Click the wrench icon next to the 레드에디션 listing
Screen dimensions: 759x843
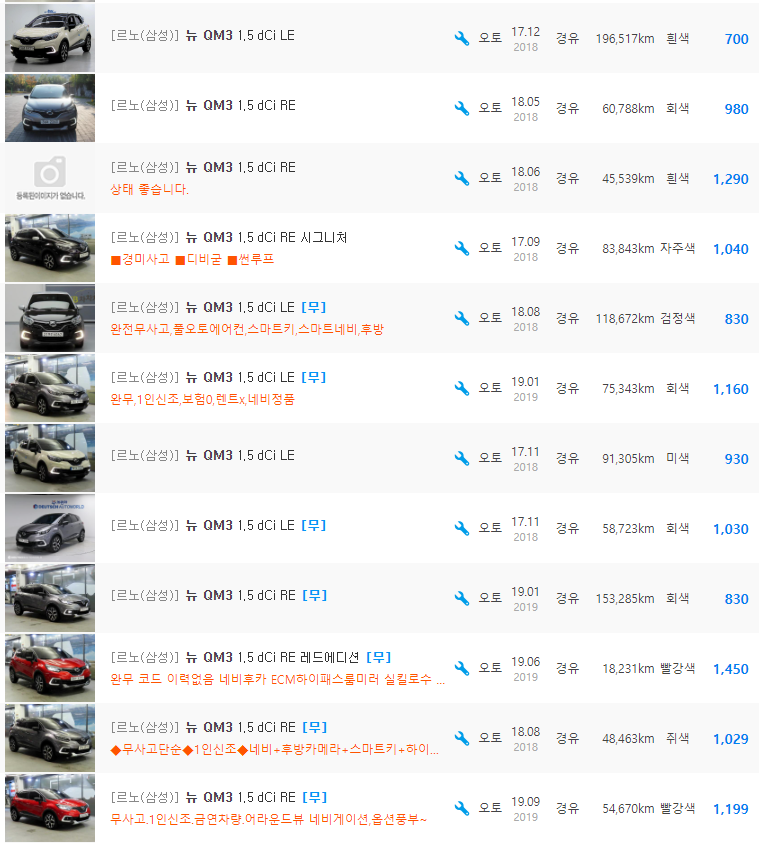[x=461, y=666]
